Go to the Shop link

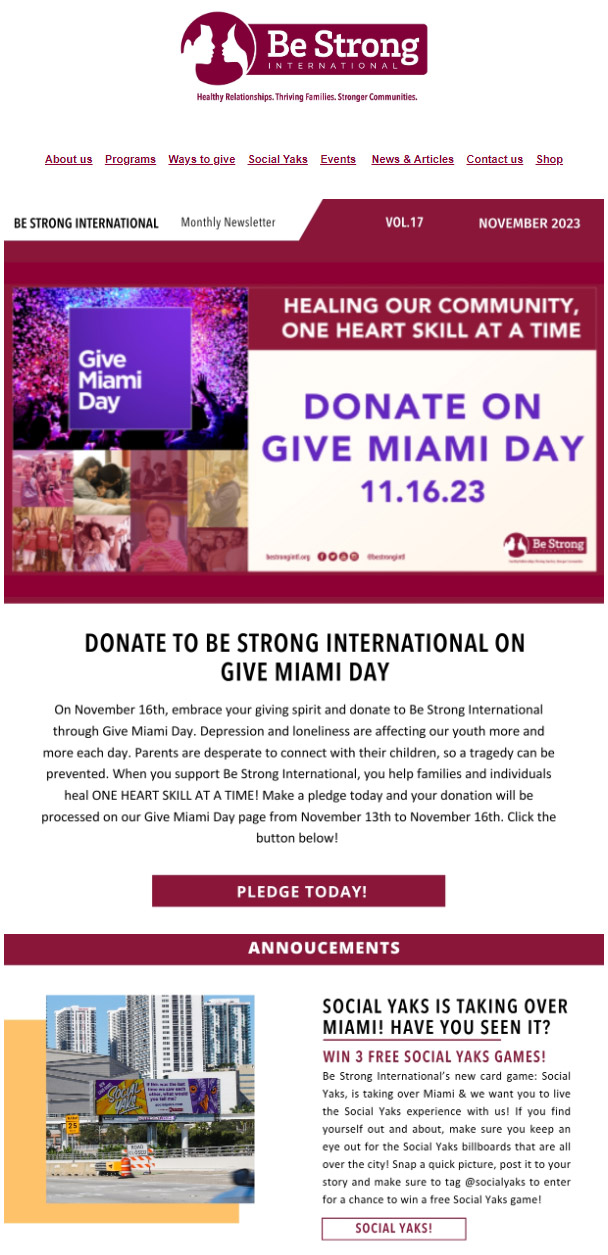coord(549,160)
